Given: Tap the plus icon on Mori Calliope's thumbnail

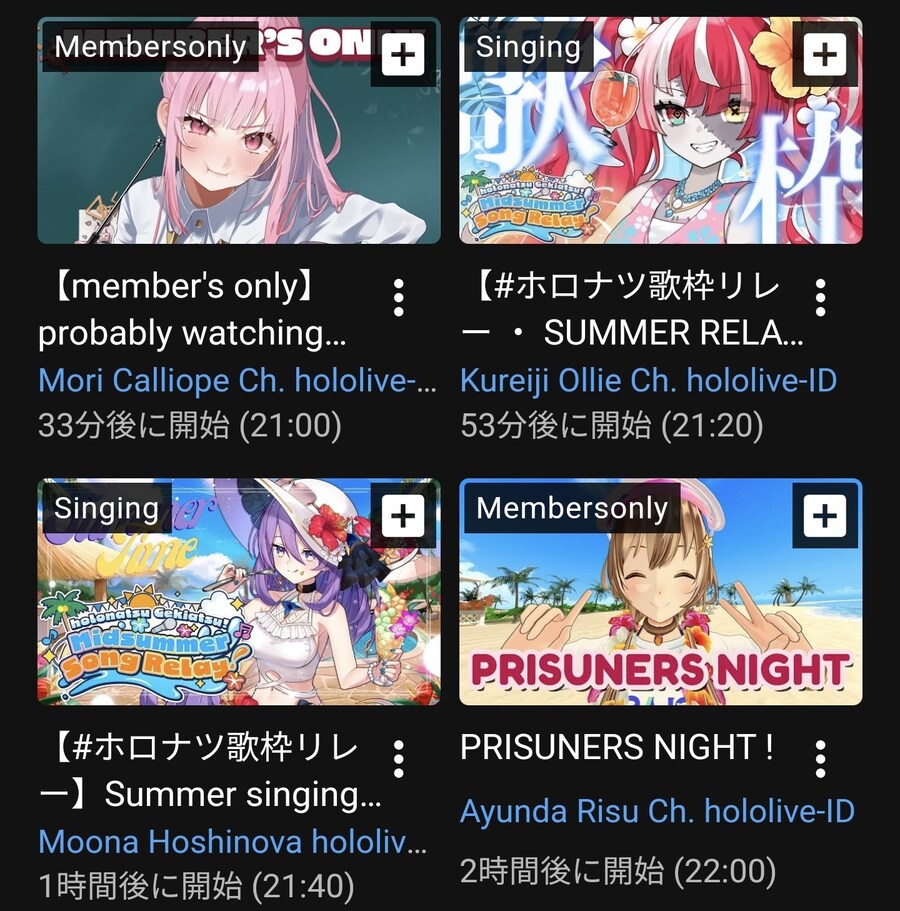Looking at the screenshot, I should [x=402, y=54].
